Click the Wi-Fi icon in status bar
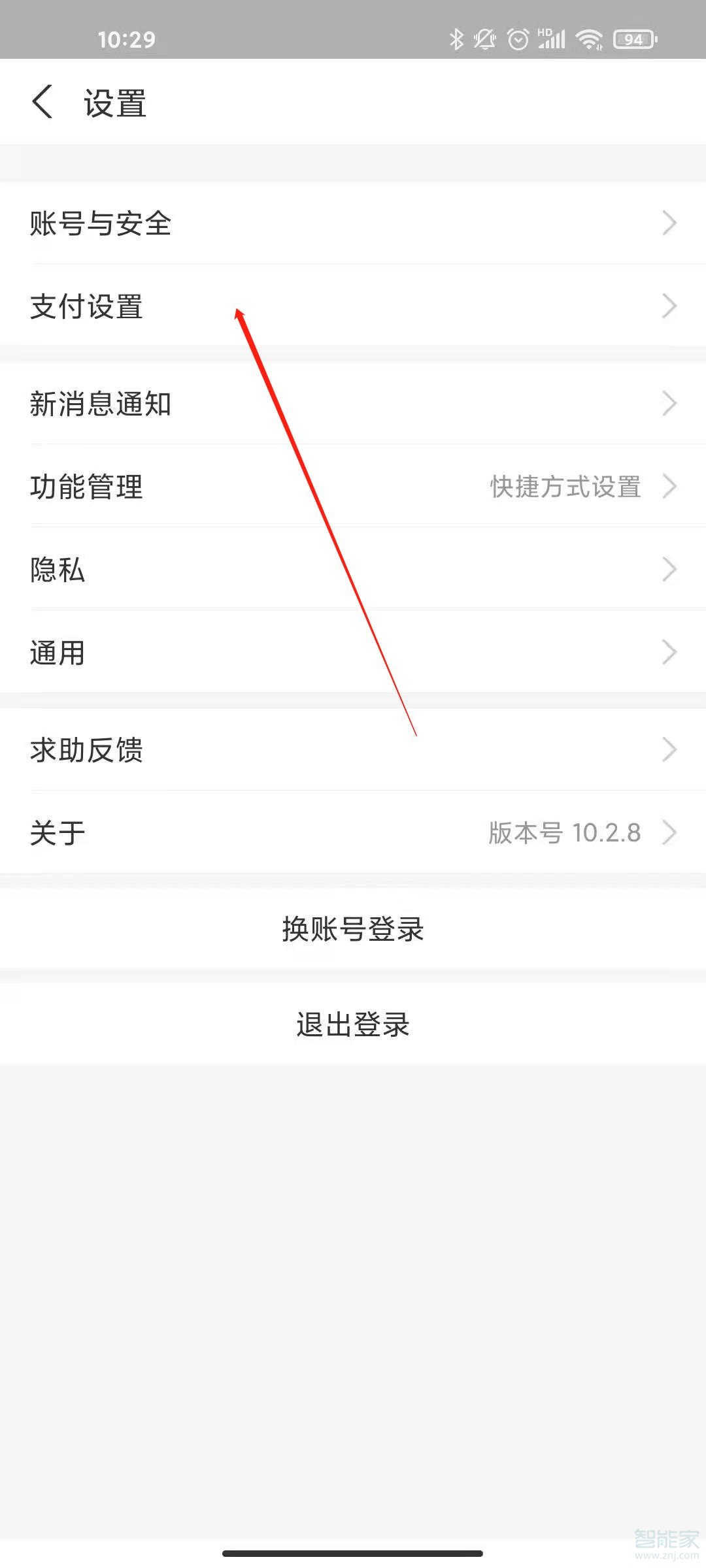The image size is (706, 1568). (x=587, y=39)
